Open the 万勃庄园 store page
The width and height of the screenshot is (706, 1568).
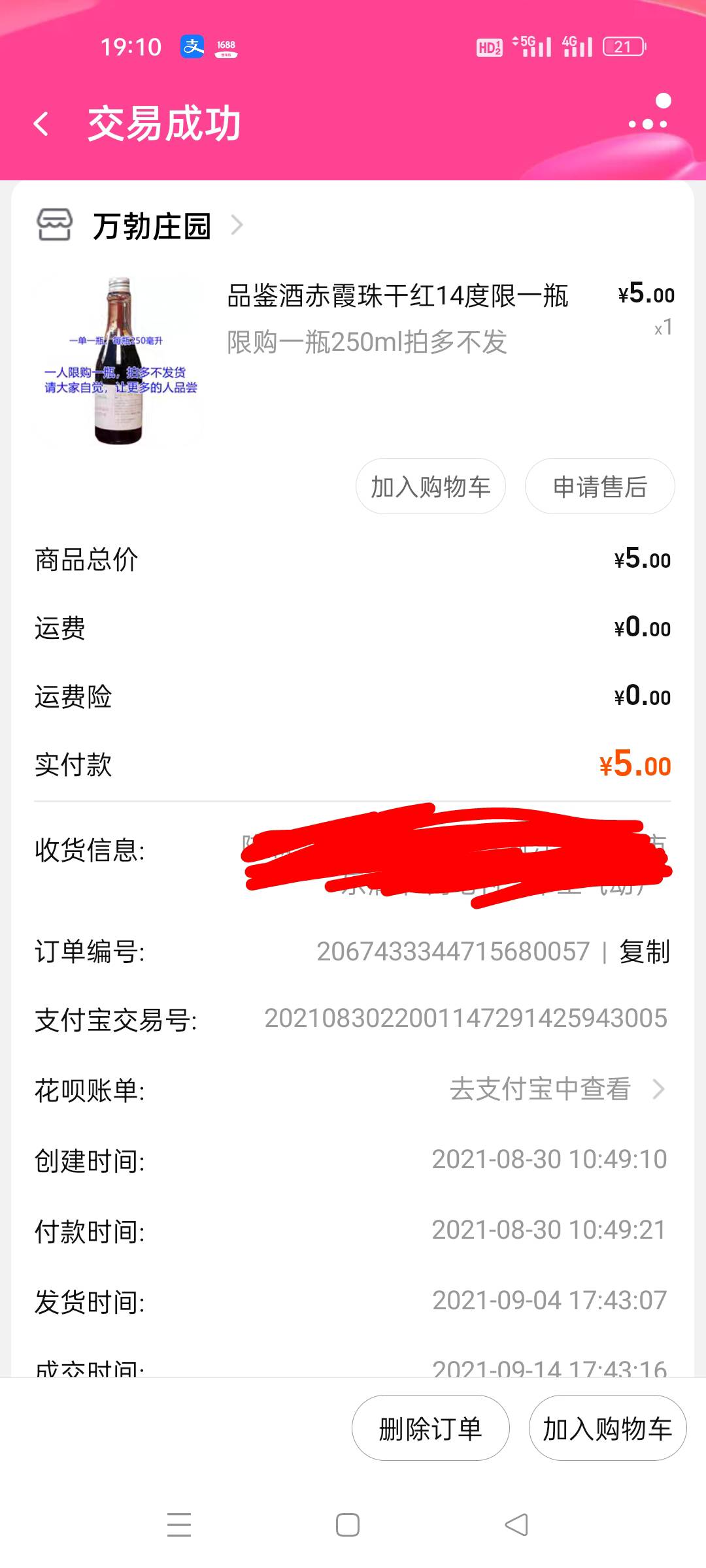coord(152,226)
